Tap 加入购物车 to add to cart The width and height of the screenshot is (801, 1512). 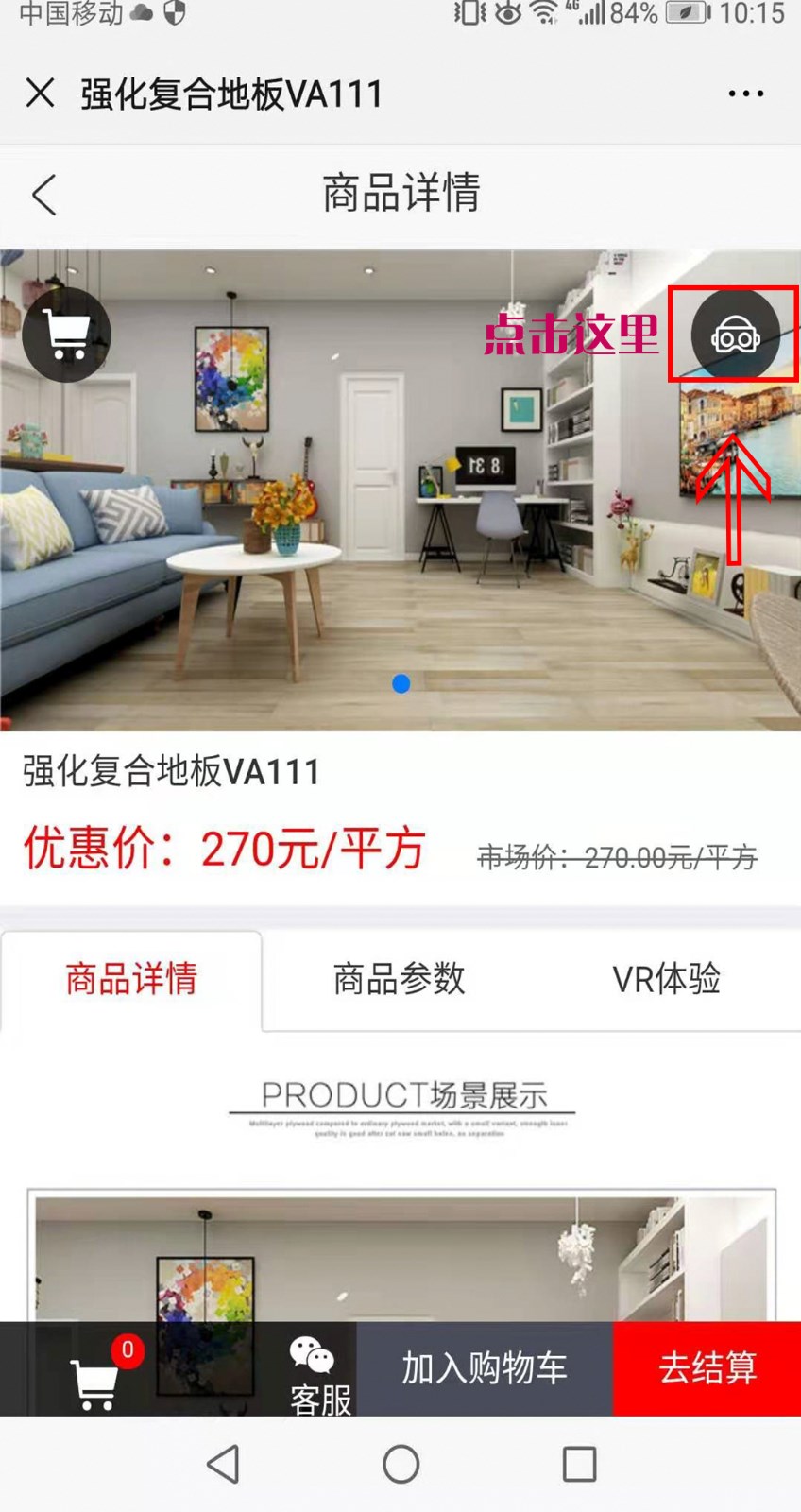point(484,1368)
